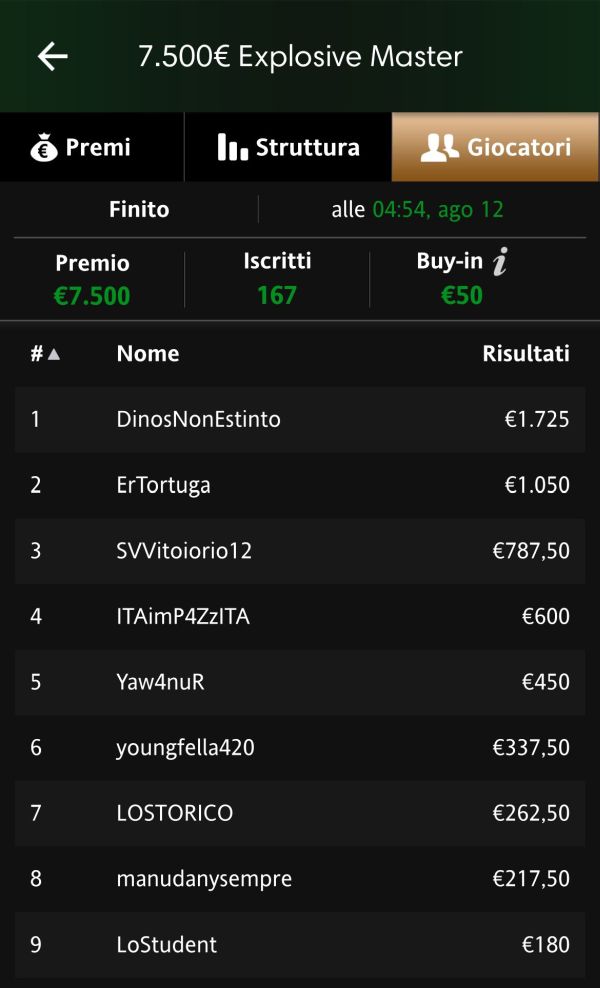The height and width of the screenshot is (988, 600).
Task: Tap the Buy-in info icon
Action: (x=499, y=261)
